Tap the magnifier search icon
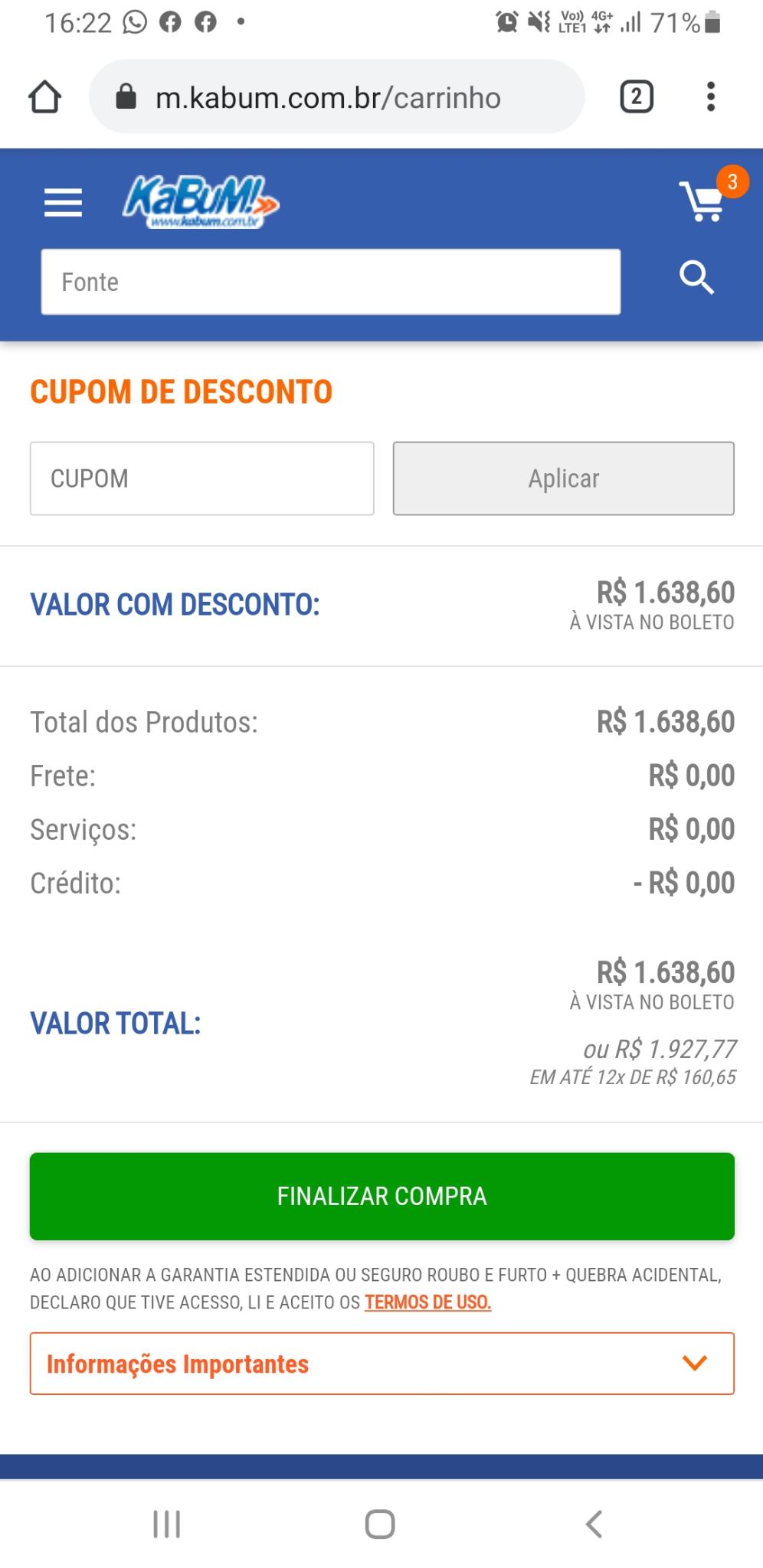The width and height of the screenshot is (763, 1568). pos(696,277)
